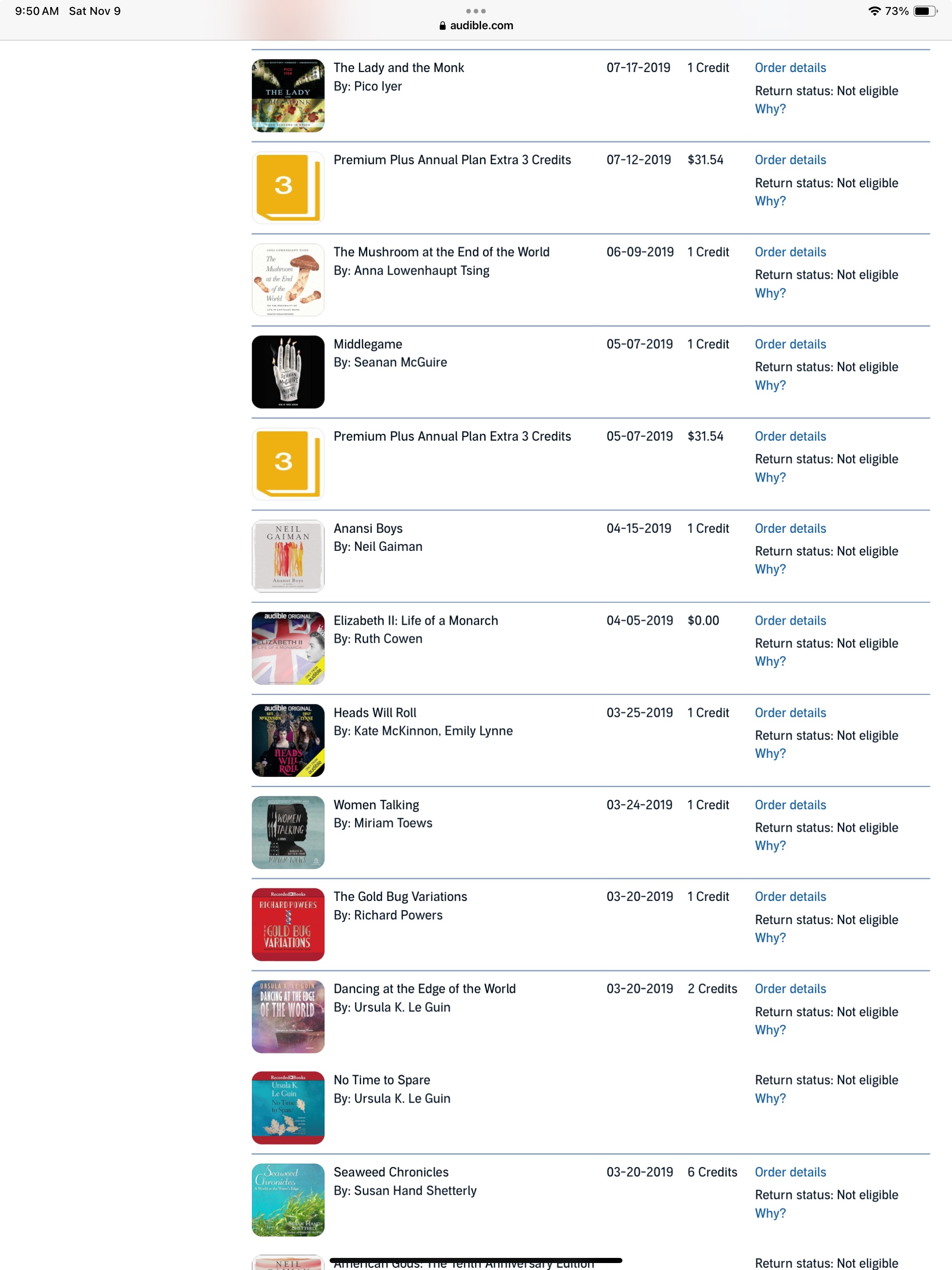This screenshot has width=952, height=1270.
Task: Open Order details for The Gold Bug Variations
Action: click(790, 896)
